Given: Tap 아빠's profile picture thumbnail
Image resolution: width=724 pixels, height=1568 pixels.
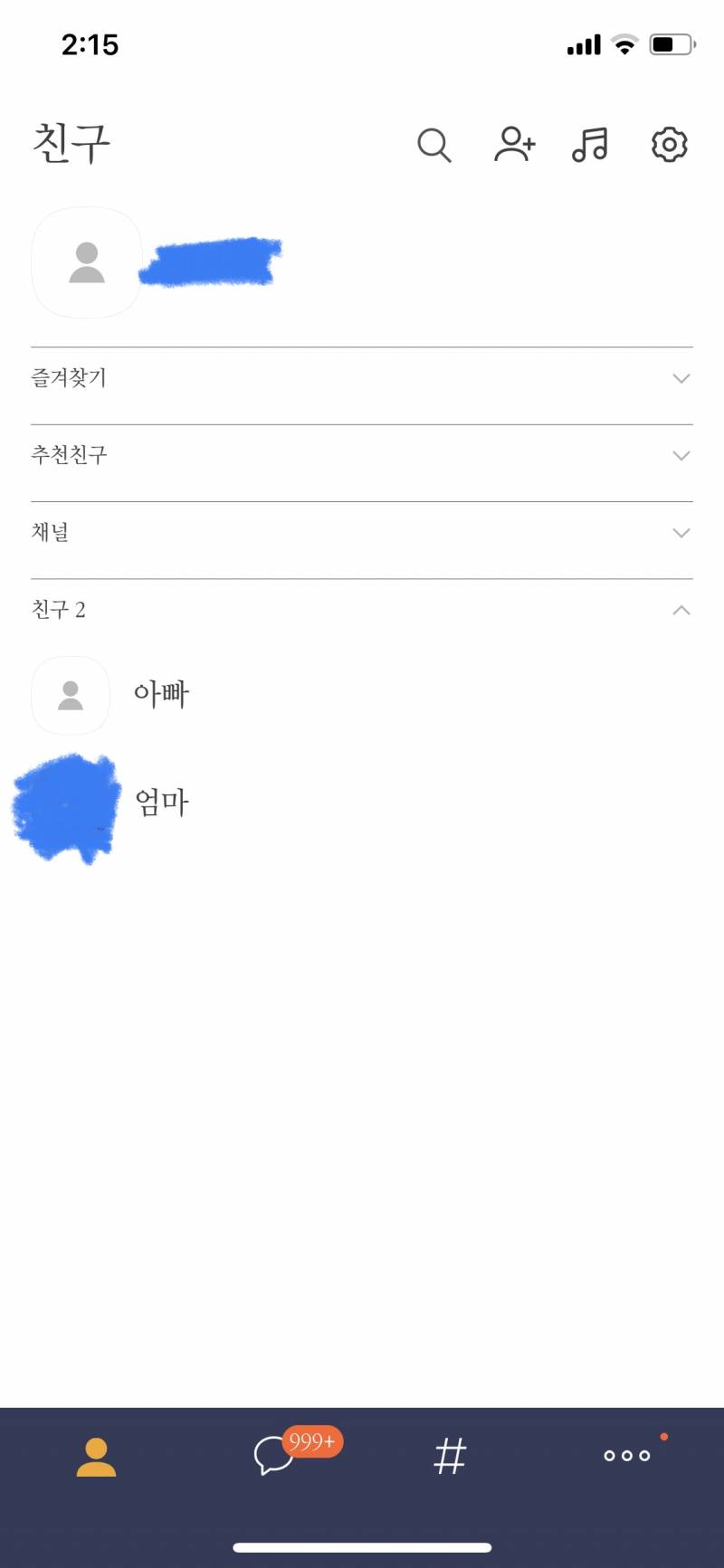Looking at the screenshot, I should [x=70, y=695].
